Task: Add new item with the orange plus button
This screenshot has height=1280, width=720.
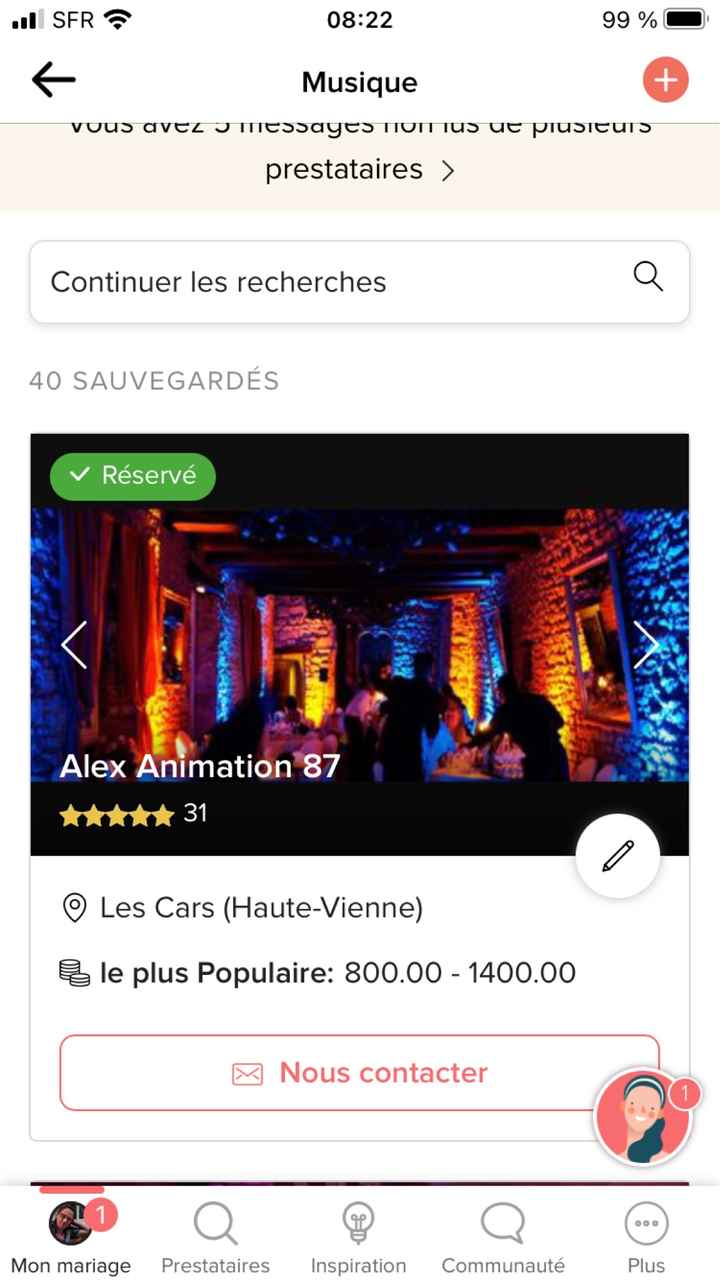Action: point(664,80)
